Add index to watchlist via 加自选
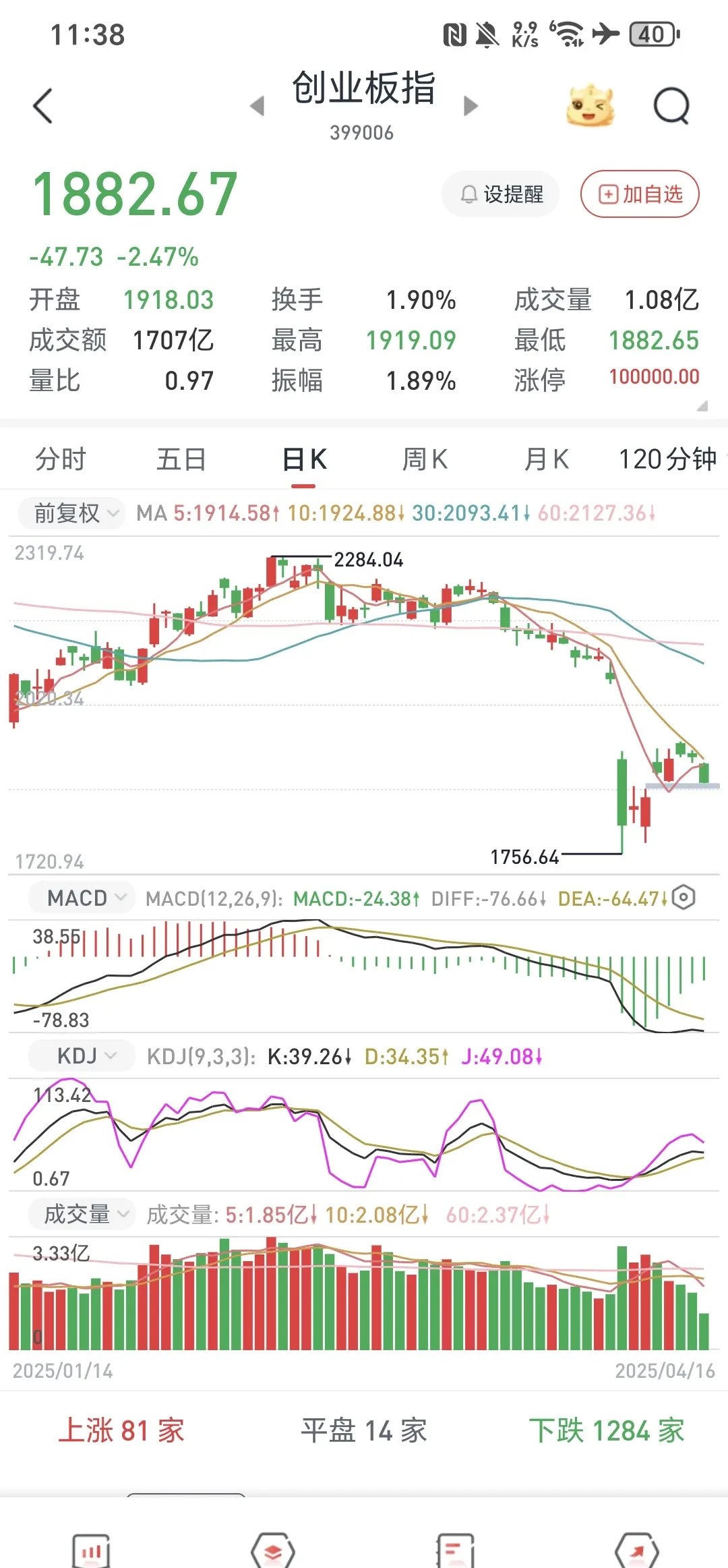The width and height of the screenshot is (728, 1568). (640, 194)
